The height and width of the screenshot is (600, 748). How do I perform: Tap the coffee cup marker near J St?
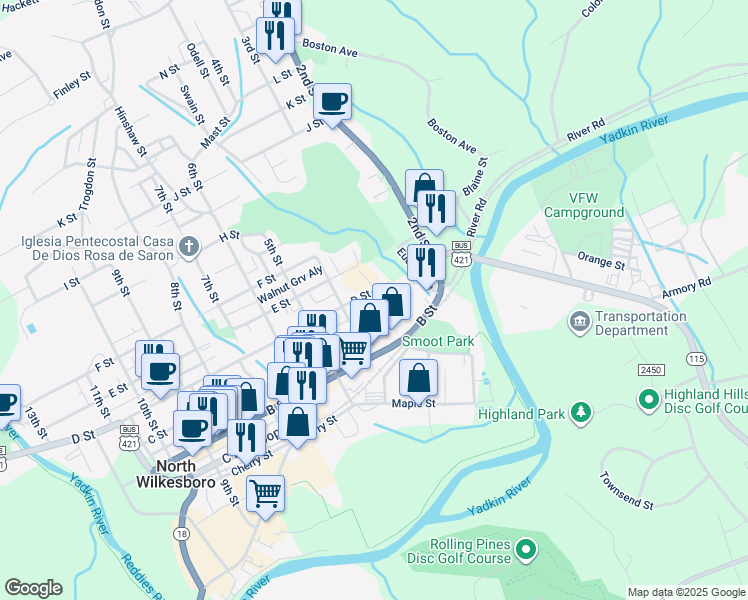(x=332, y=102)
